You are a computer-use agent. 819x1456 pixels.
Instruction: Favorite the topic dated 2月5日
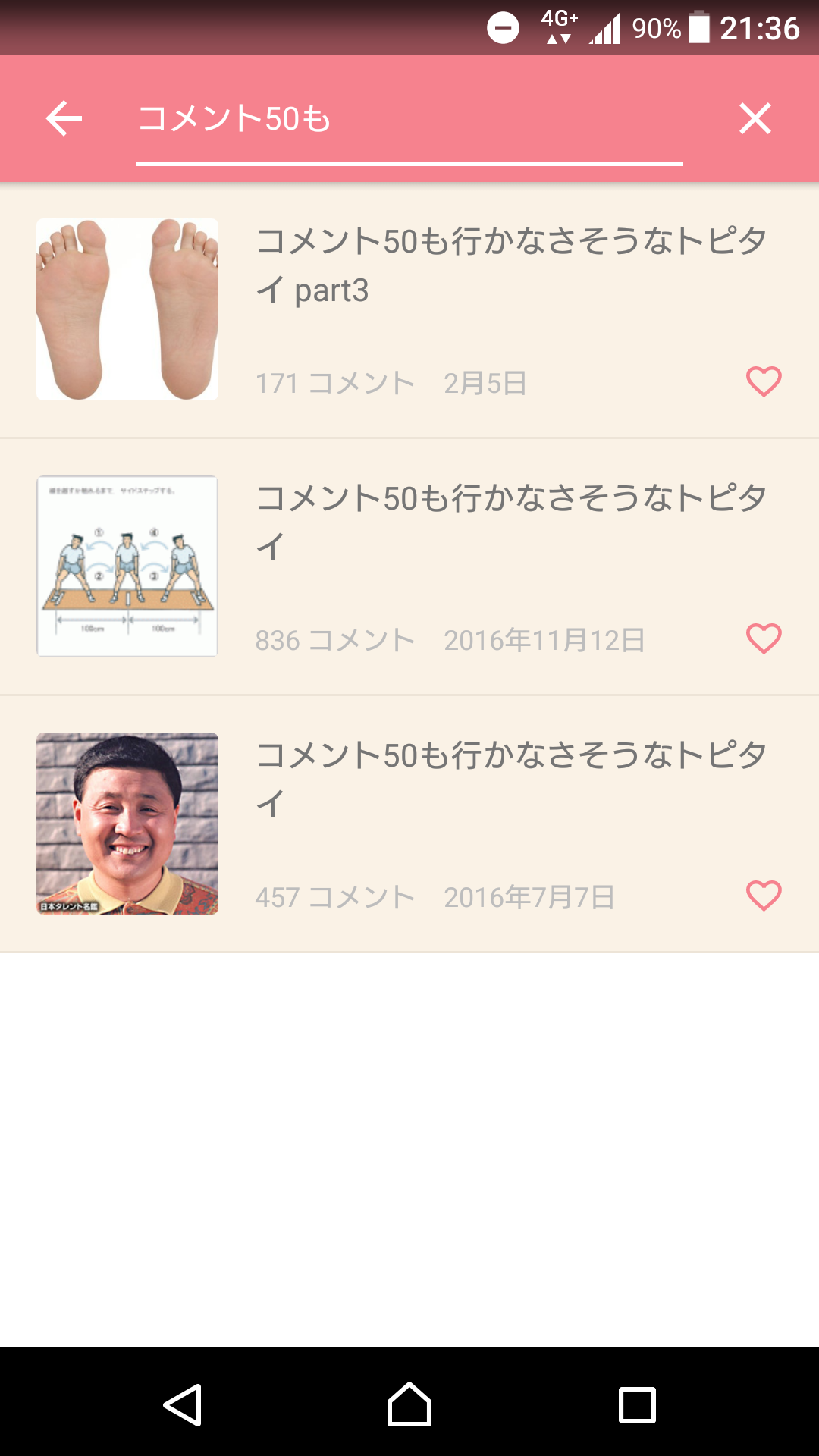764,381
